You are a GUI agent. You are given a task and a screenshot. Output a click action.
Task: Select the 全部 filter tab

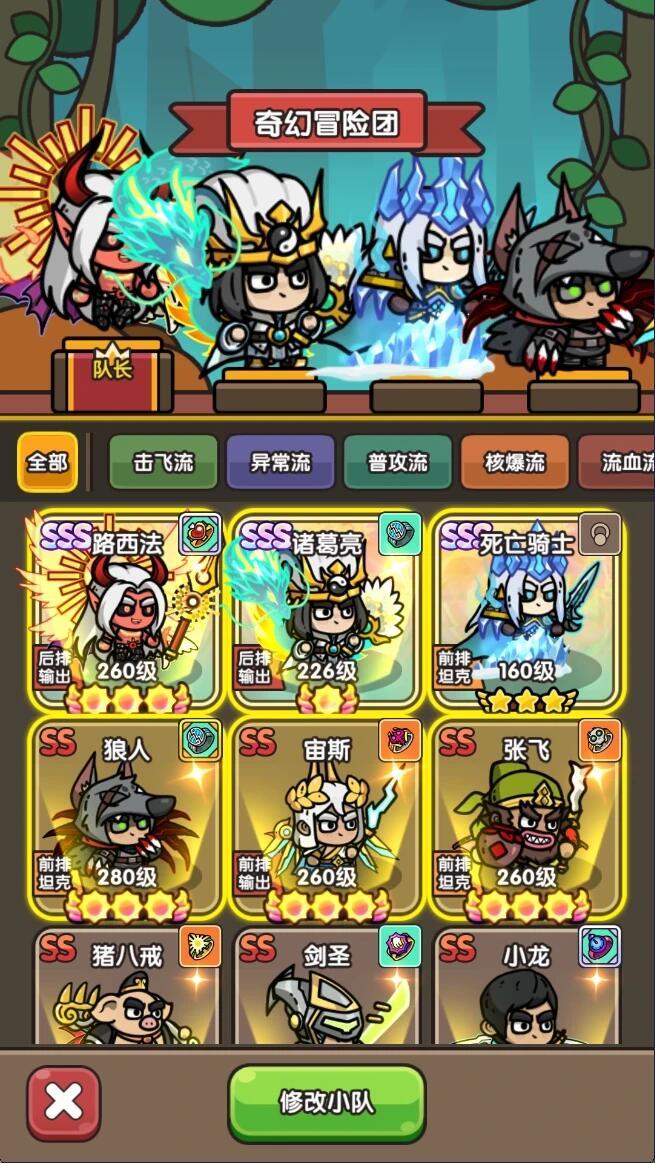tap(47, 462)
